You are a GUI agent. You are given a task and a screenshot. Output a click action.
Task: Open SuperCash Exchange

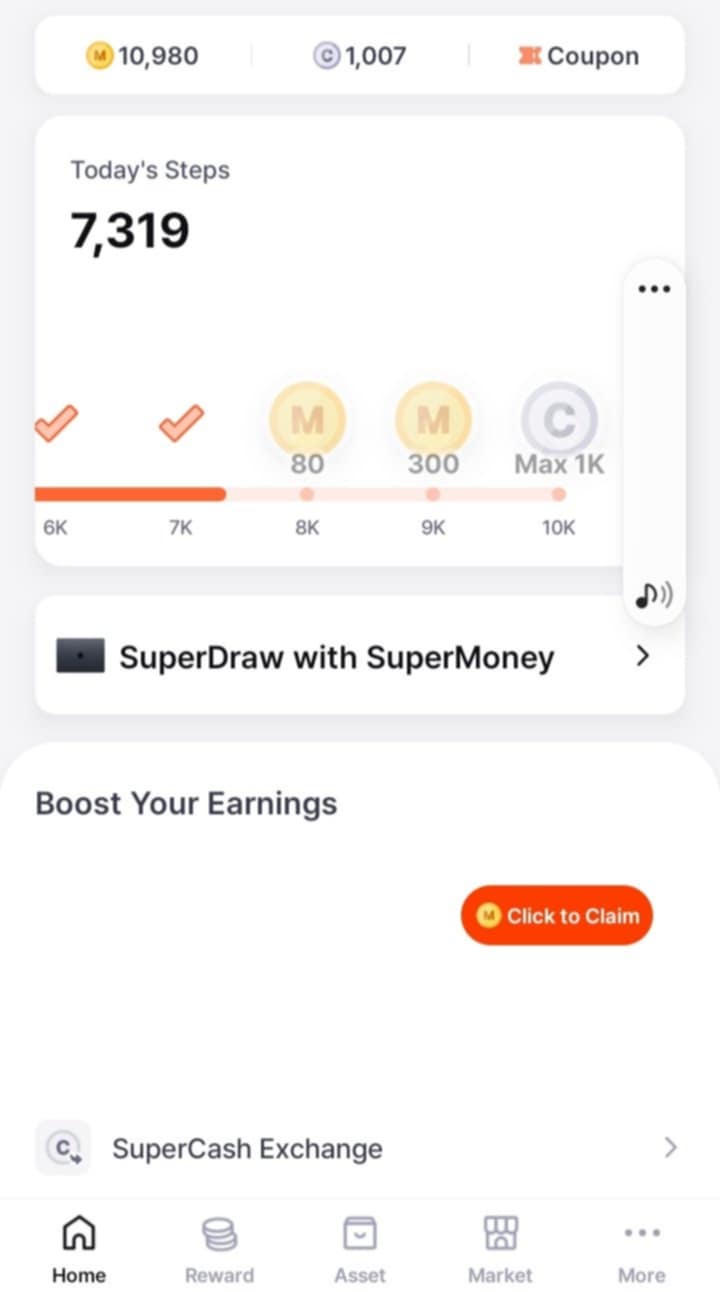(360, 1148)
